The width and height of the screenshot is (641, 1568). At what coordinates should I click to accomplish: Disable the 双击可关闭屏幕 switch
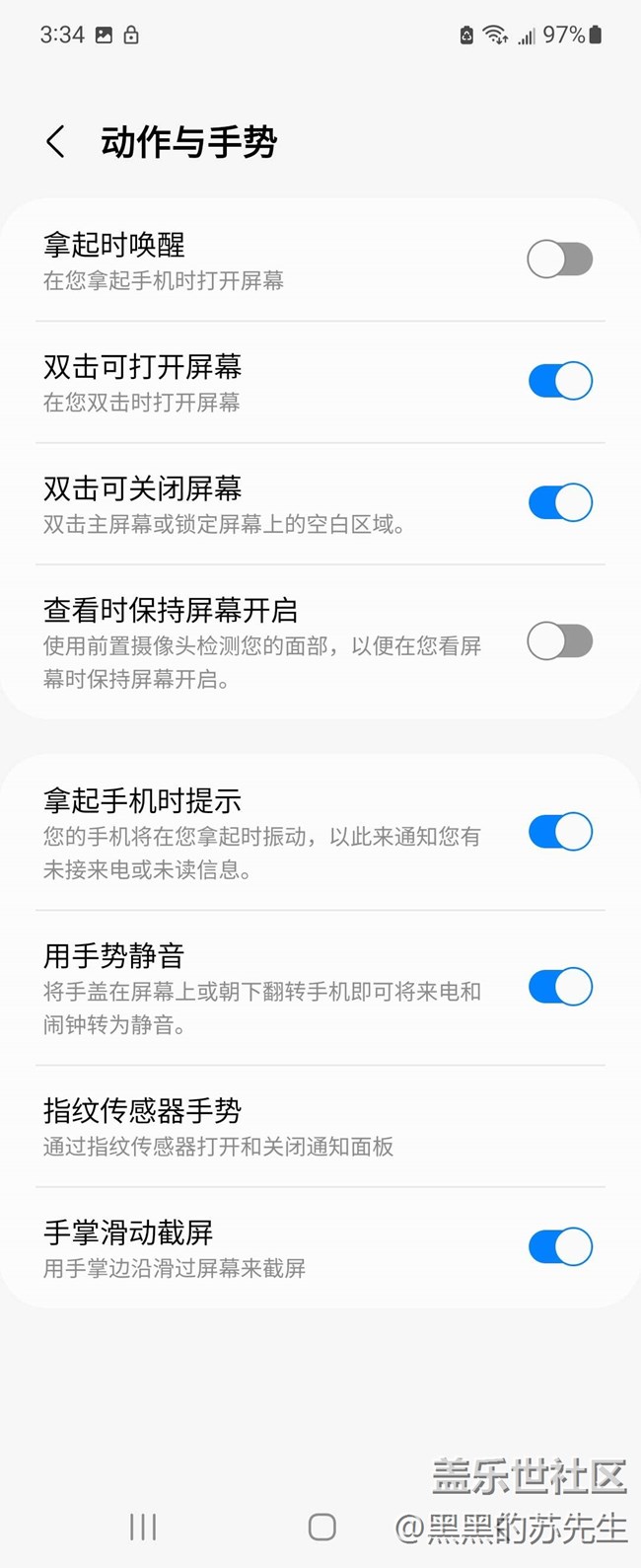pyautogui.click(x=560, y=502)
